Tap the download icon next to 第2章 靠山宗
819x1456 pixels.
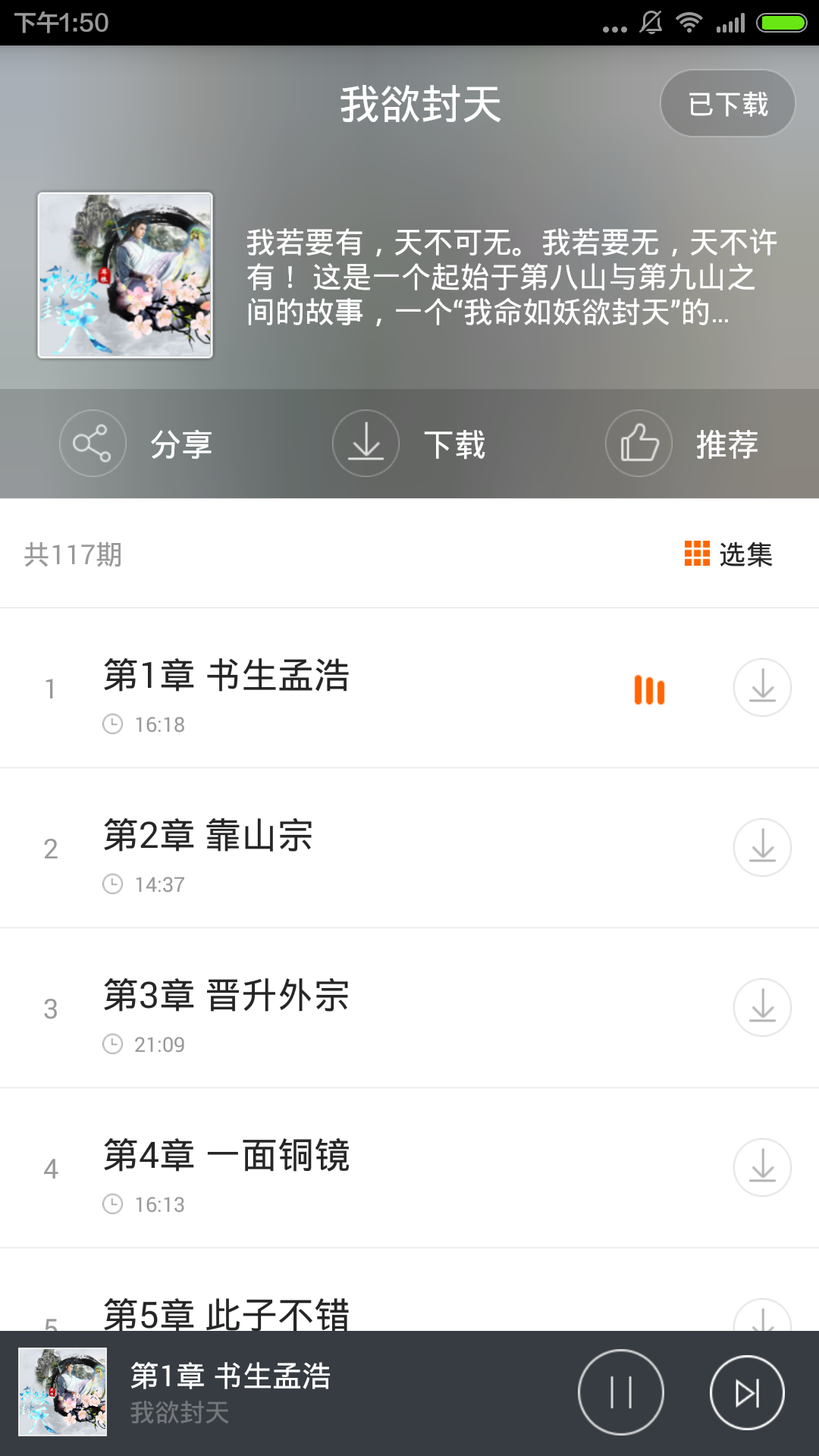[761, 847]
